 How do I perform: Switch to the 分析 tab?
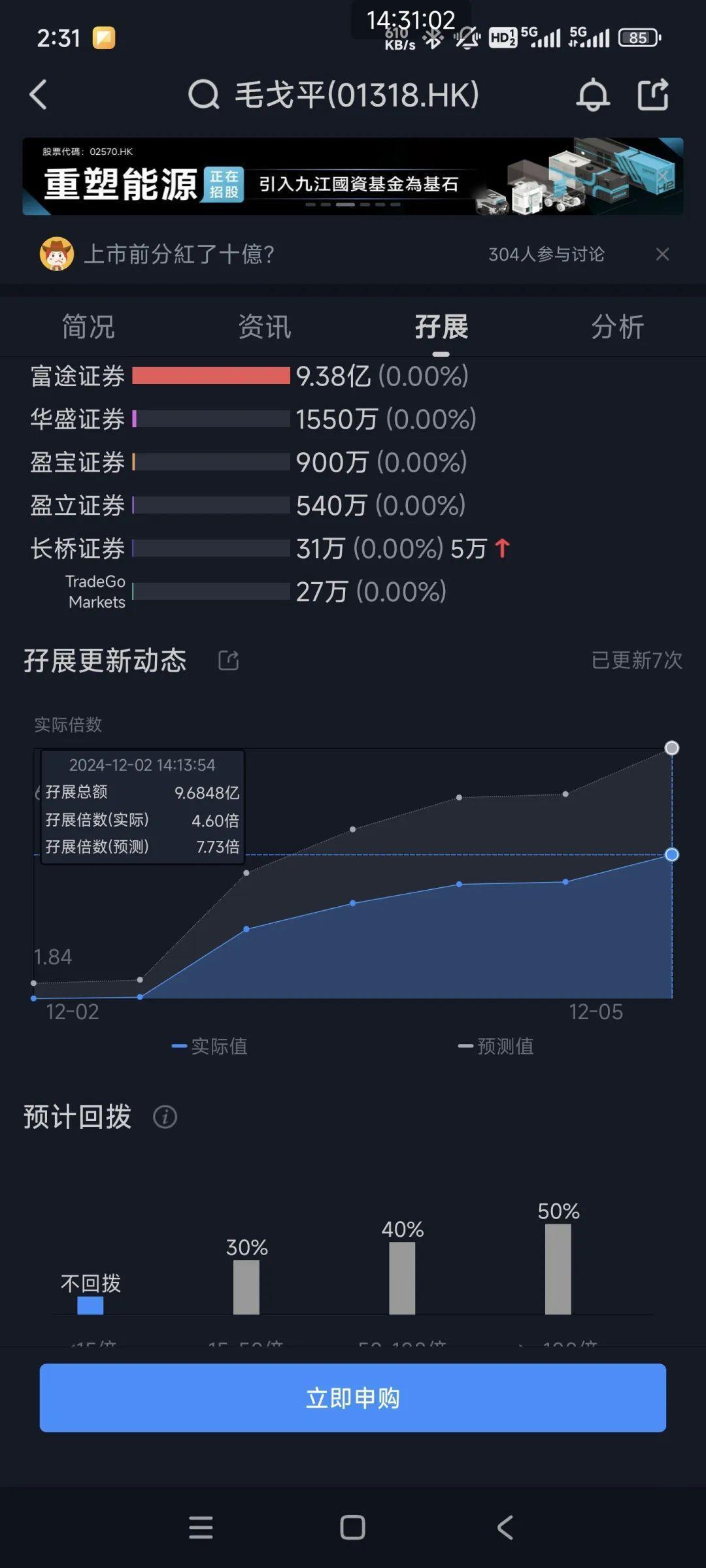point(618,327)
